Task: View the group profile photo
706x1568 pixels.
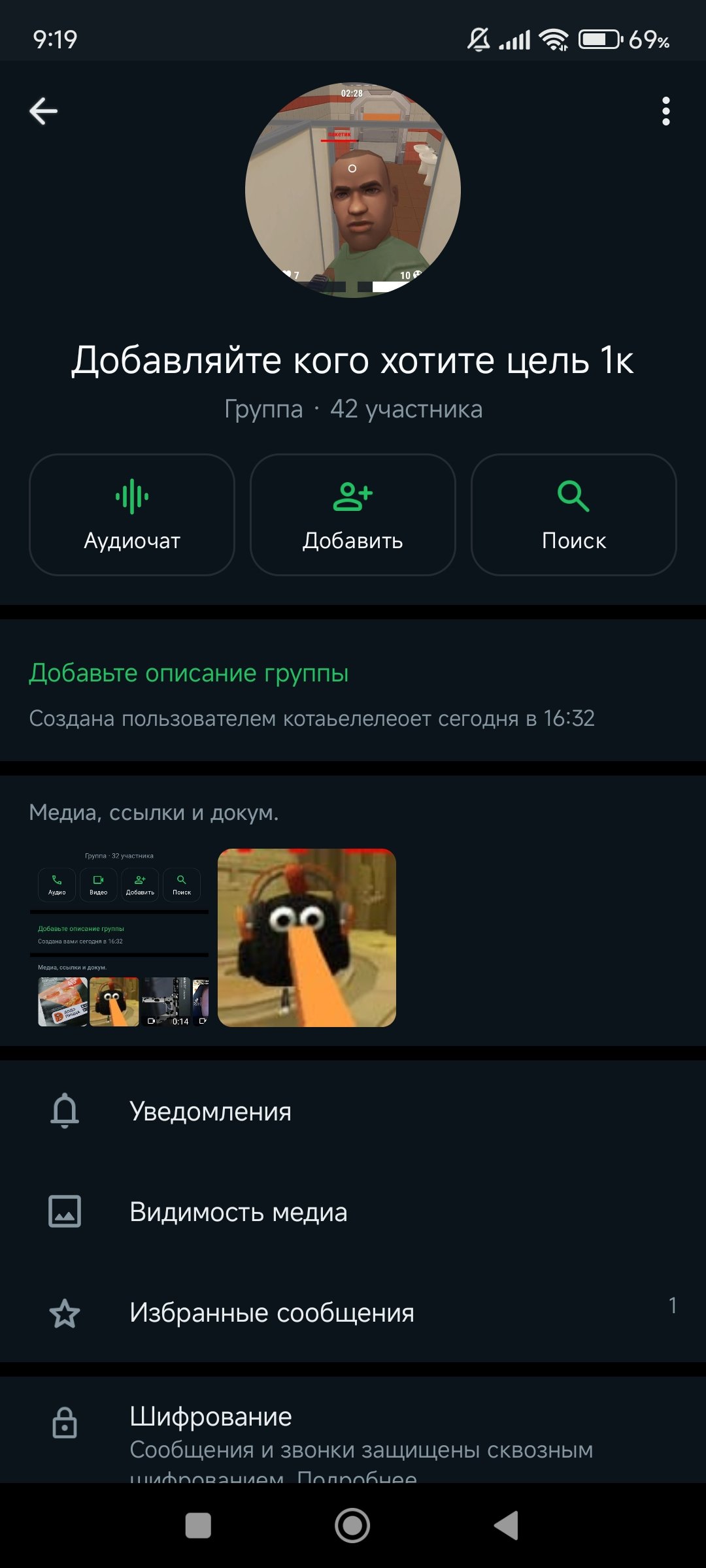Action: (x=353, y=190)
